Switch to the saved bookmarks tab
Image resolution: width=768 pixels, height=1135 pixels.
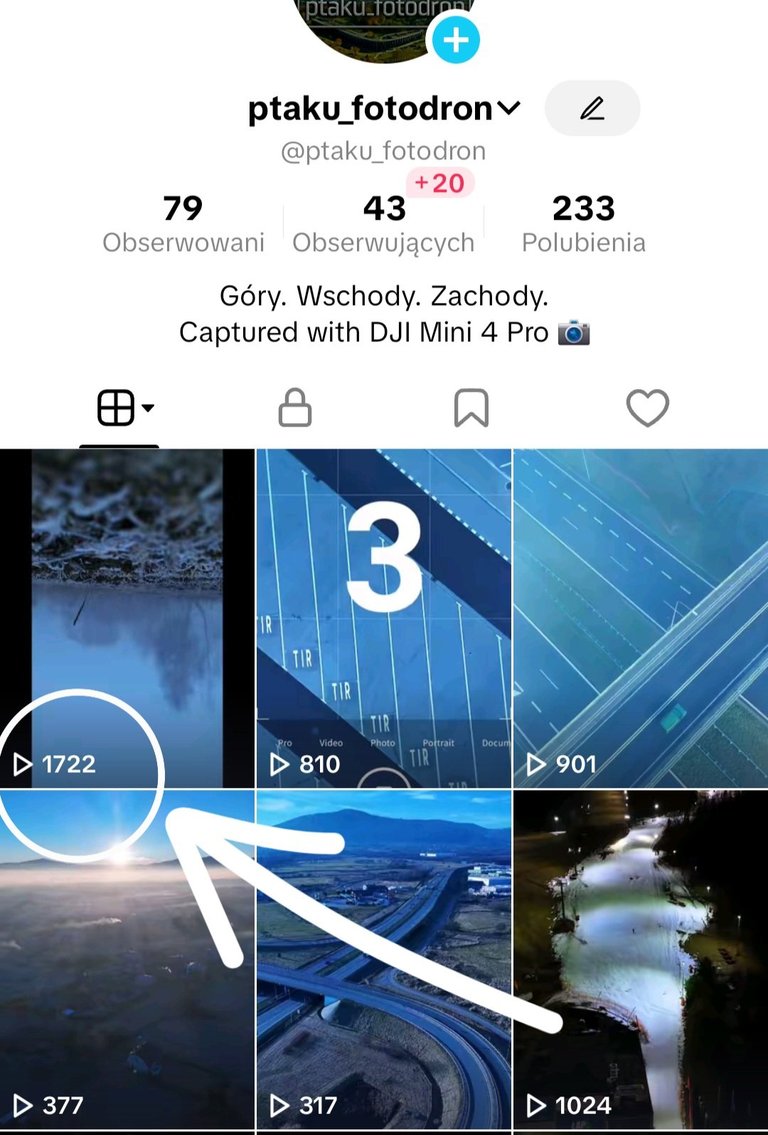pos(471,408)
